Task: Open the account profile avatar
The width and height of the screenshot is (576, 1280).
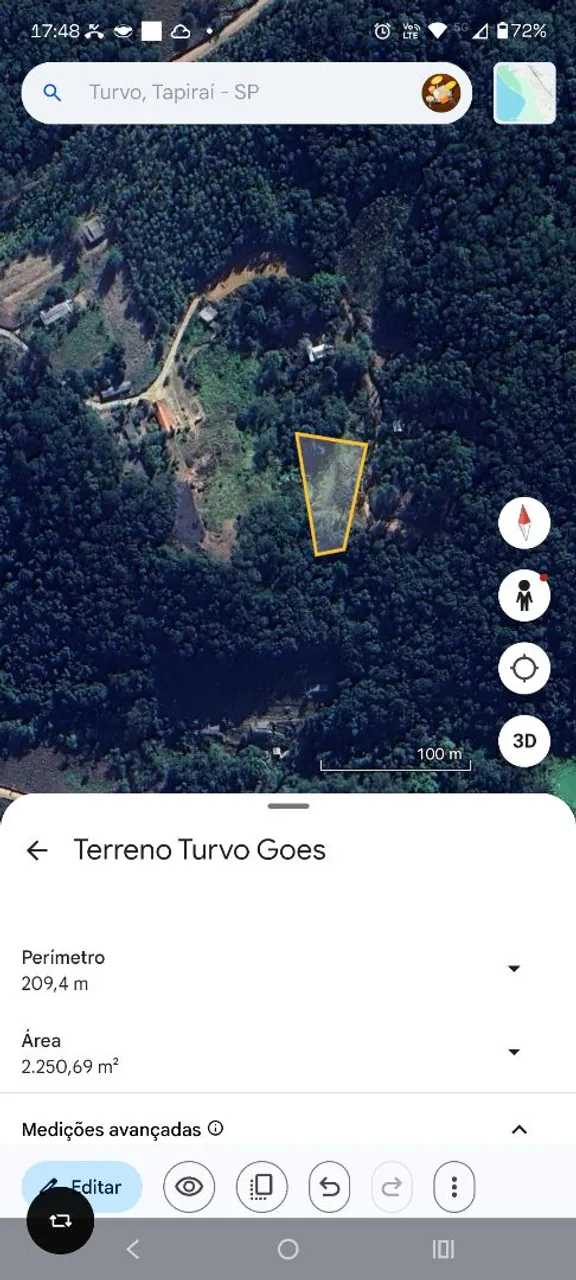Action: click(x=441, y=93)
